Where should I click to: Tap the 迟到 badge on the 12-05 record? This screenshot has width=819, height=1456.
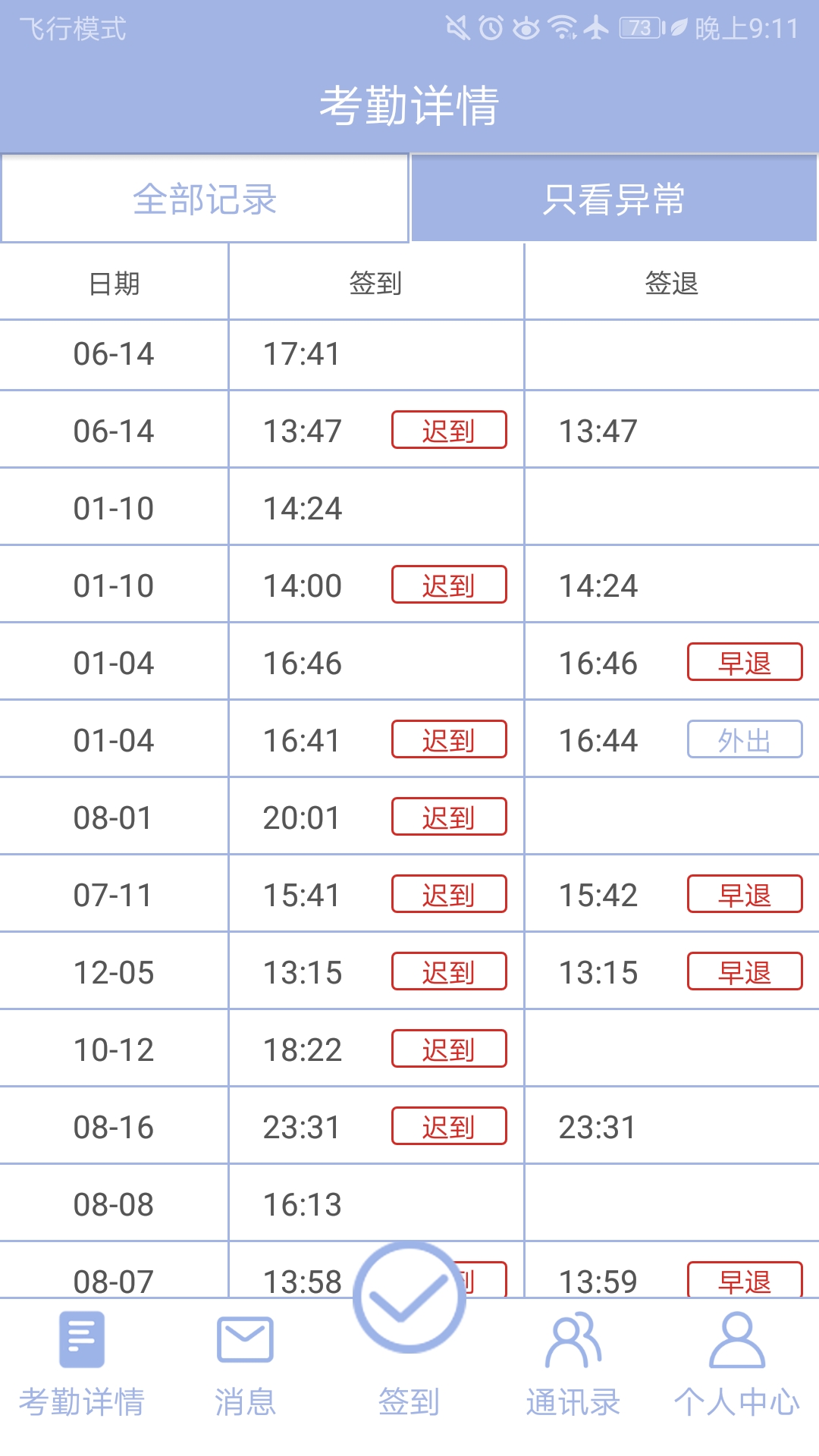[x=449, y=971]
